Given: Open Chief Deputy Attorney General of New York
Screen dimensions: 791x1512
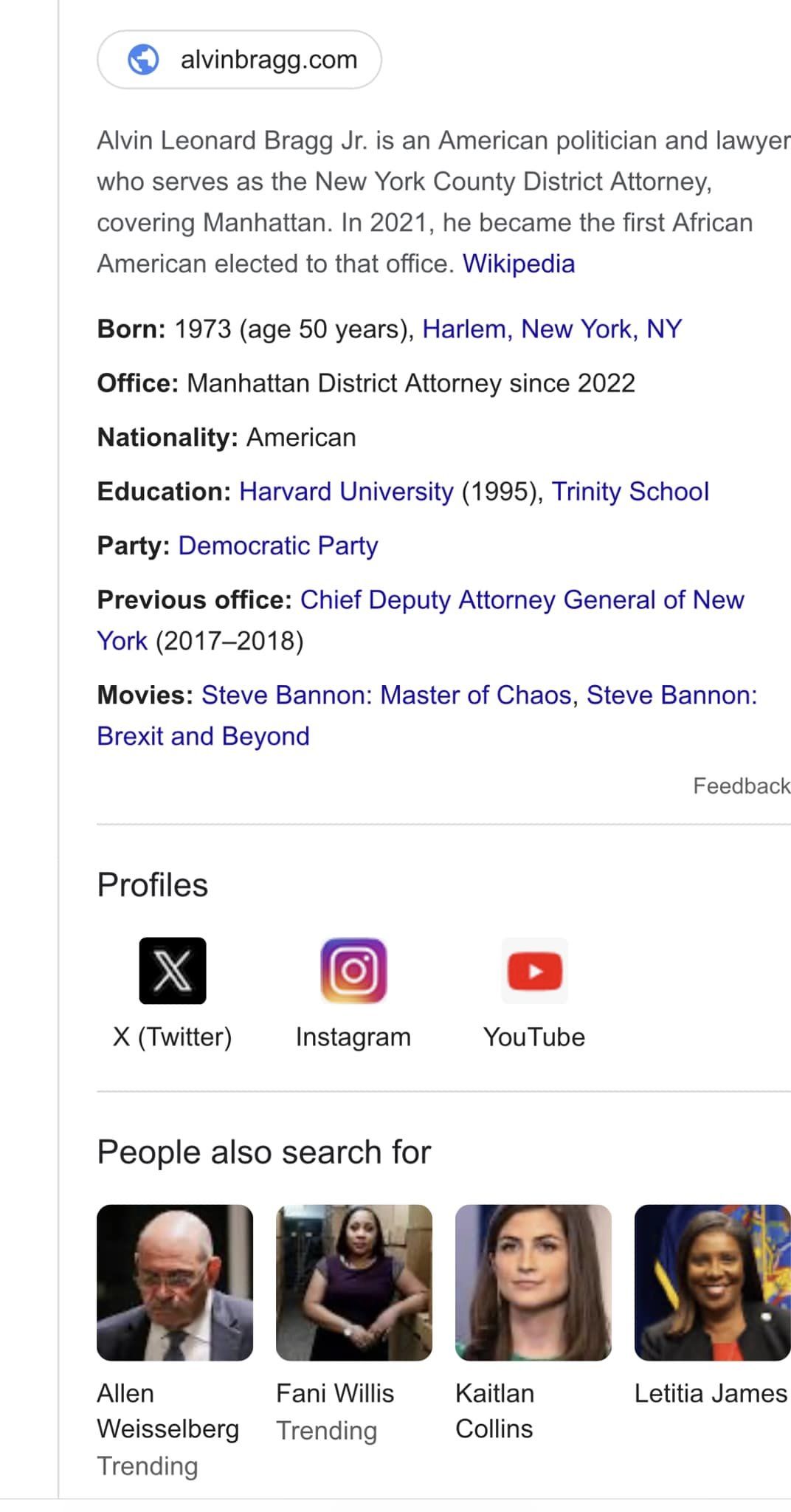Looking at the screenshot, I should (x=421, y=620).
